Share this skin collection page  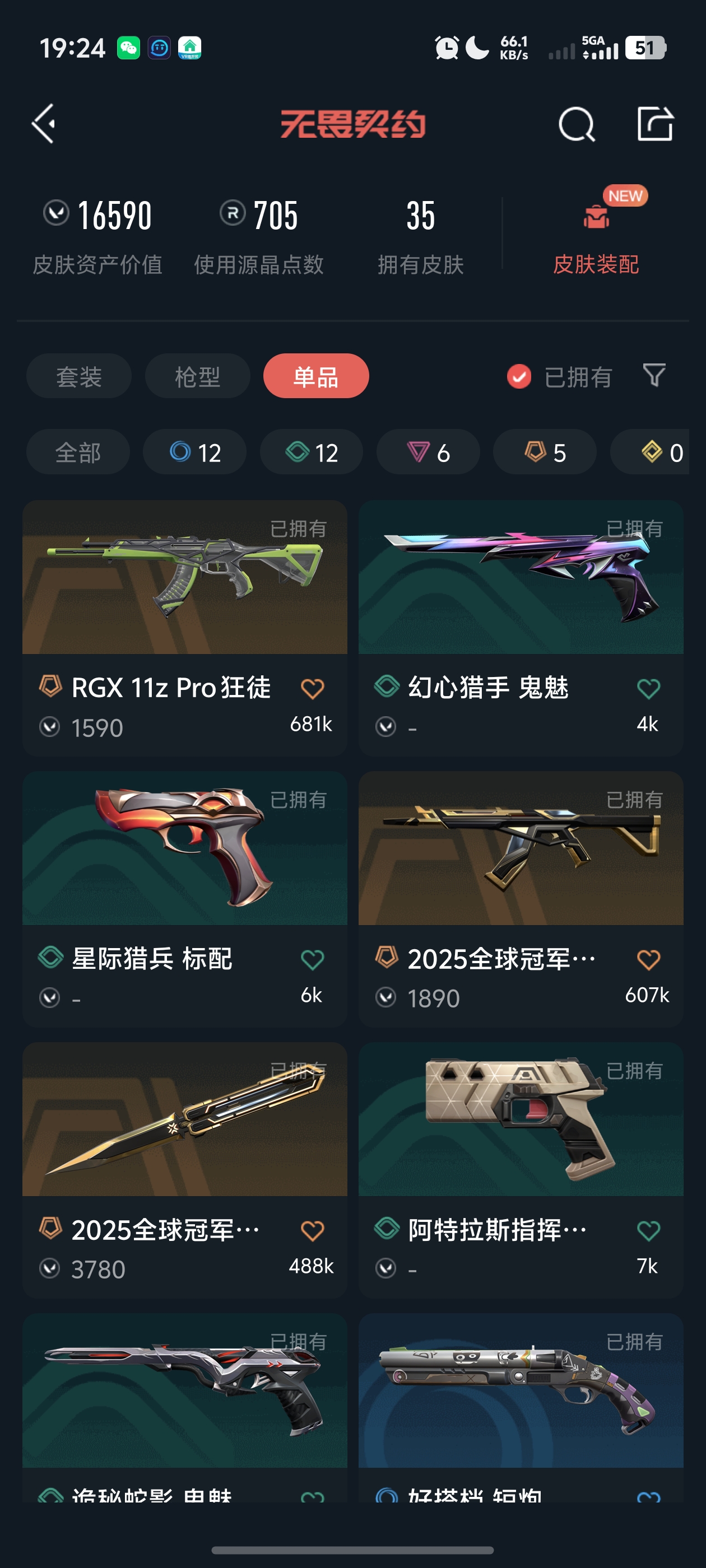[x=655, y=124]
